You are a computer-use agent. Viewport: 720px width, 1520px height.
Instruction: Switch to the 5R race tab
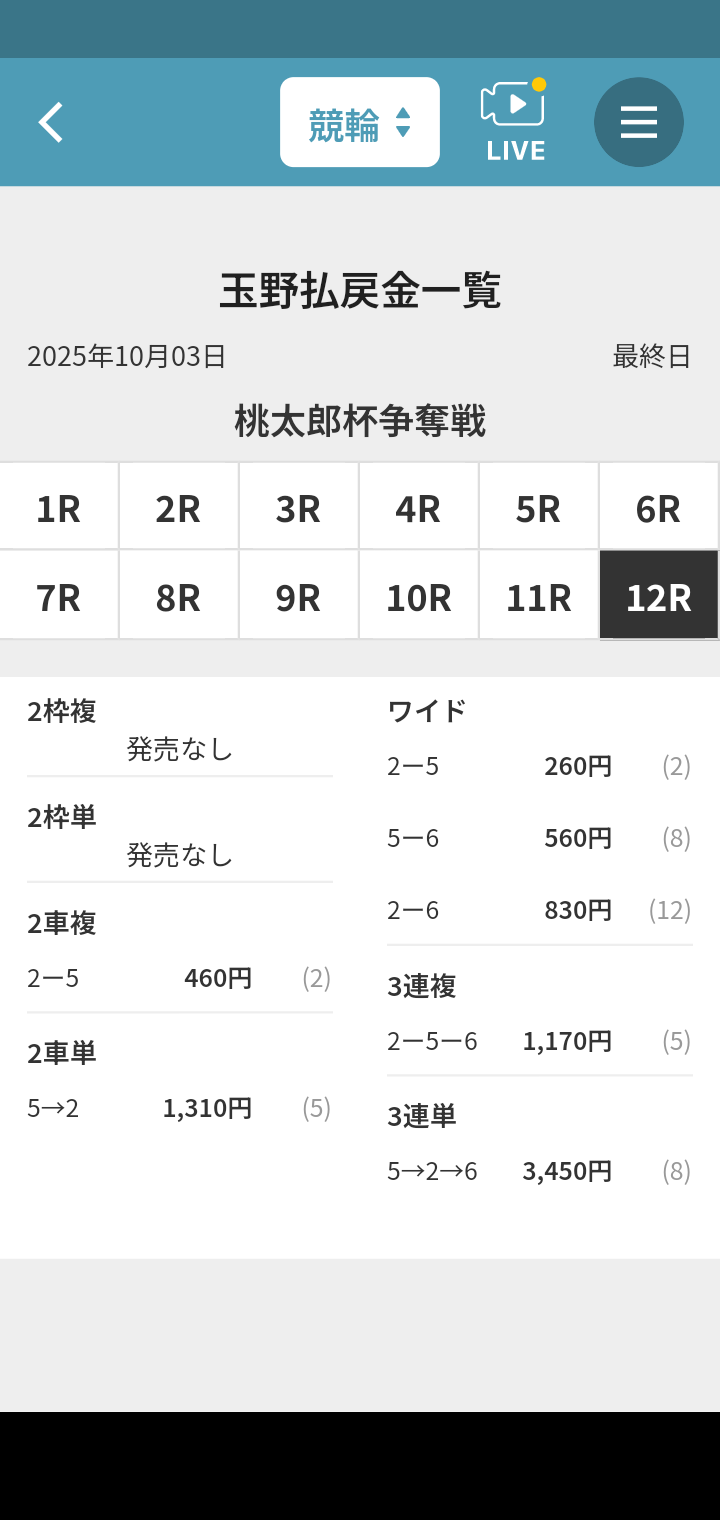(x=539, y=508)
